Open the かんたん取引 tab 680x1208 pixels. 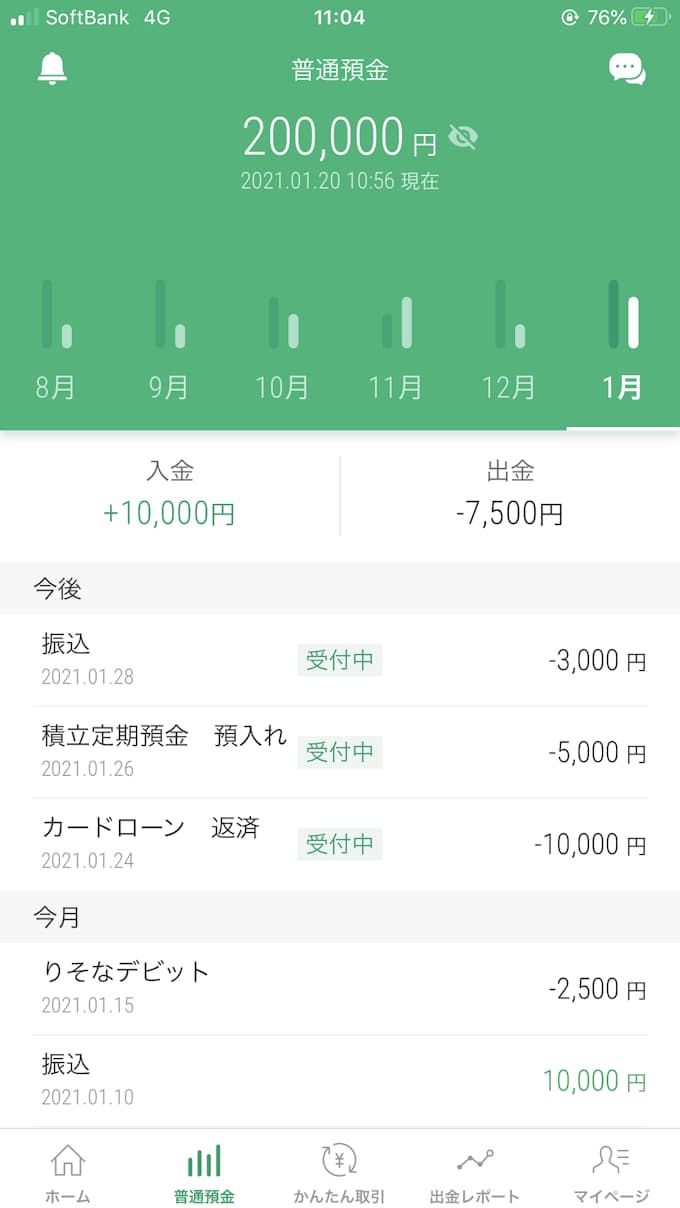pyautogui.click(x=340, y=1174)
